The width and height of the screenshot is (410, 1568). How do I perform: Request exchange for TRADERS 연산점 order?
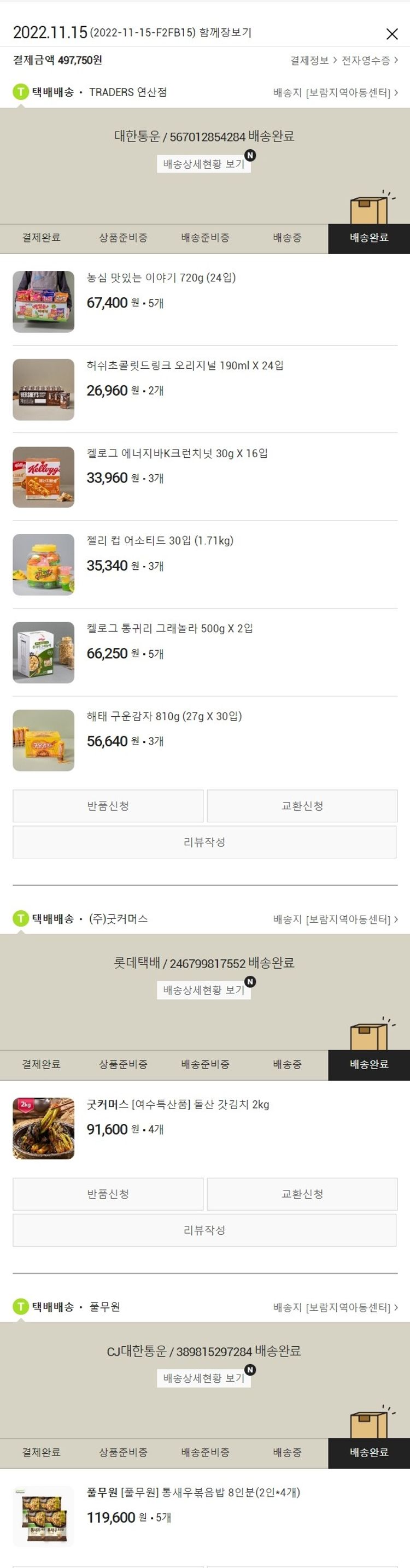point(302,805)
